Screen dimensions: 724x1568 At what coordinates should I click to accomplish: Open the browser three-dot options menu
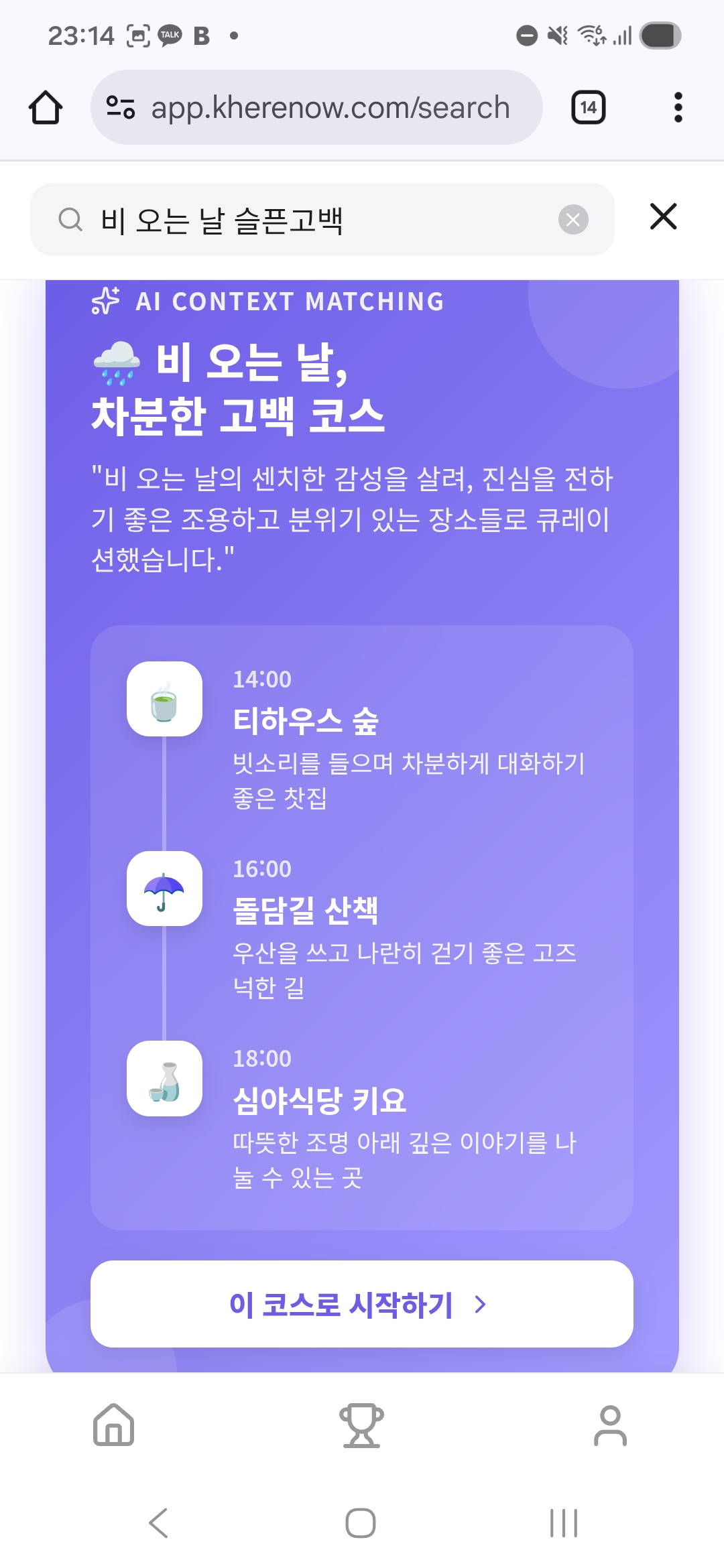[x=678, y=107]
